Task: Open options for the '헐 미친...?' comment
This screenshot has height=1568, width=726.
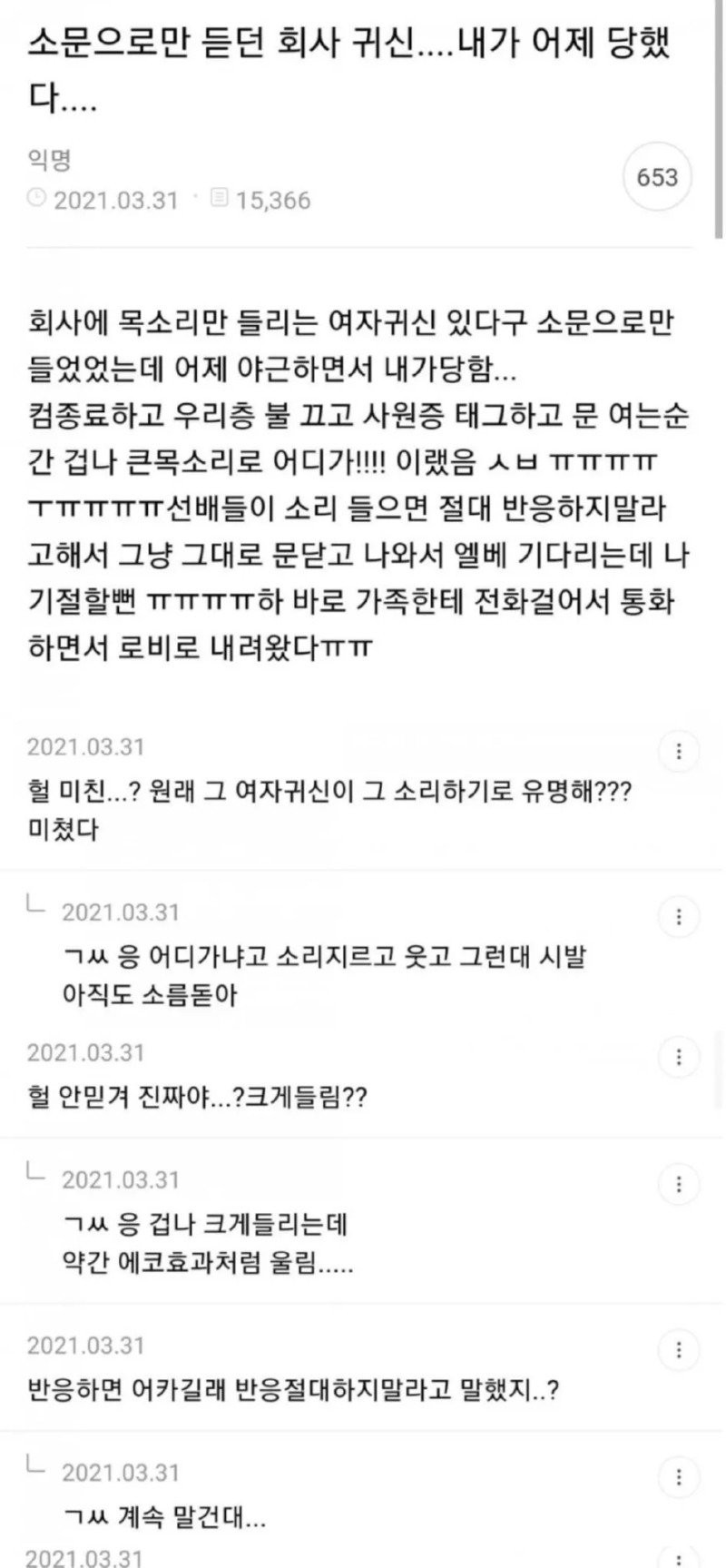Action: pyautogui.click(x=679, y=752)
